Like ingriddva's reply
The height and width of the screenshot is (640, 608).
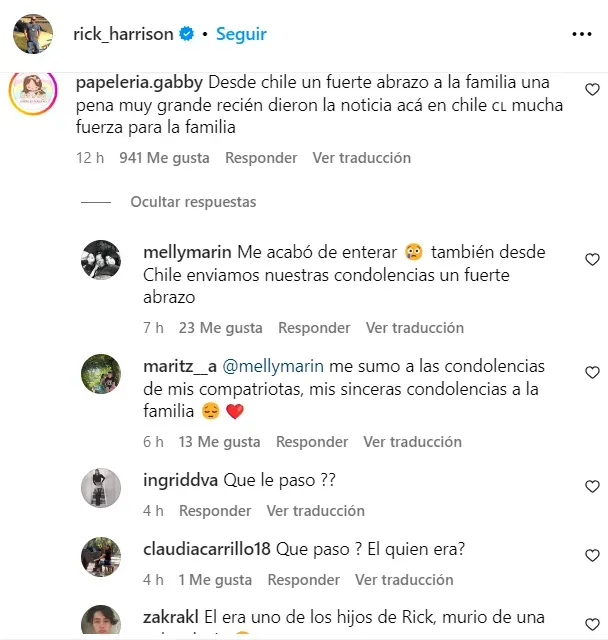[x=592, y=487]
